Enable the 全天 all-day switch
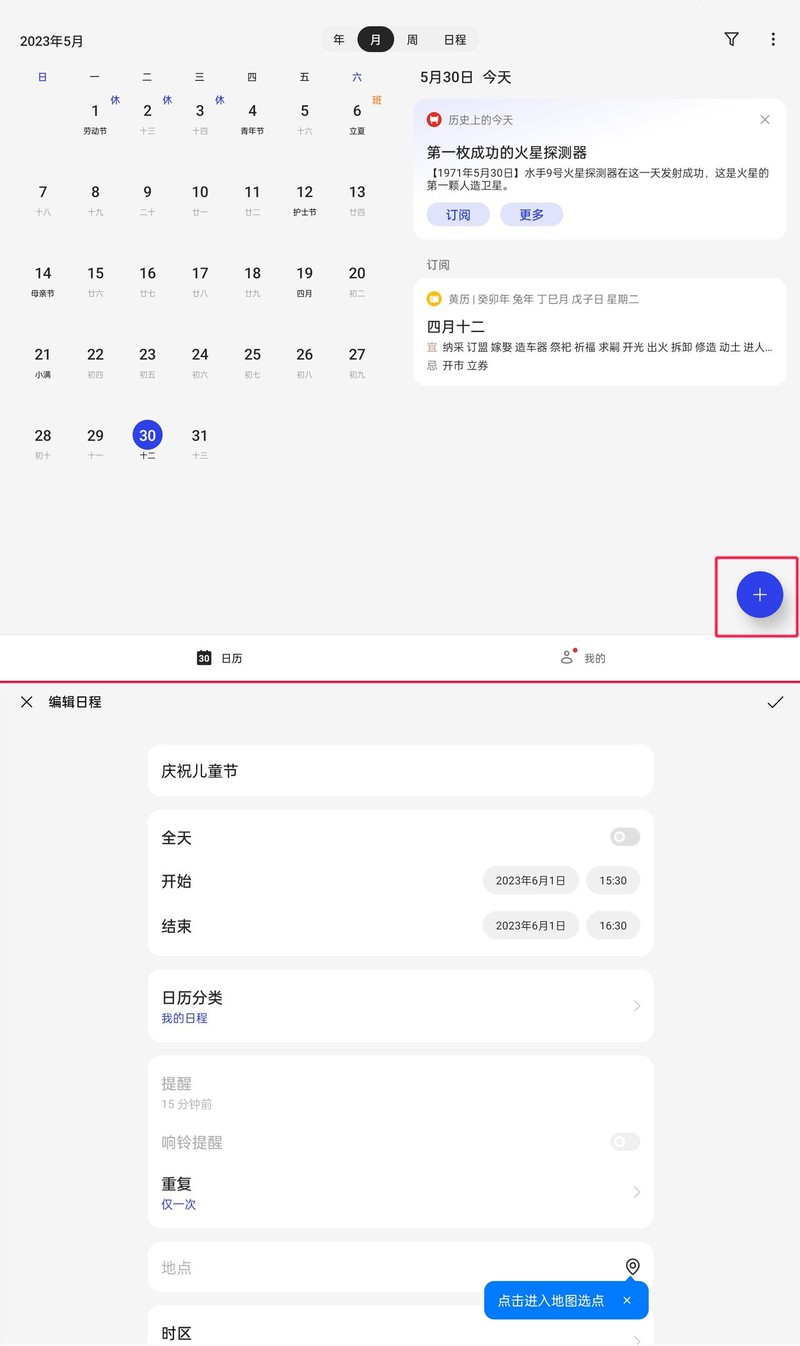The width and height of the screenshot is (800, 1346). click(x=623, y=837)
